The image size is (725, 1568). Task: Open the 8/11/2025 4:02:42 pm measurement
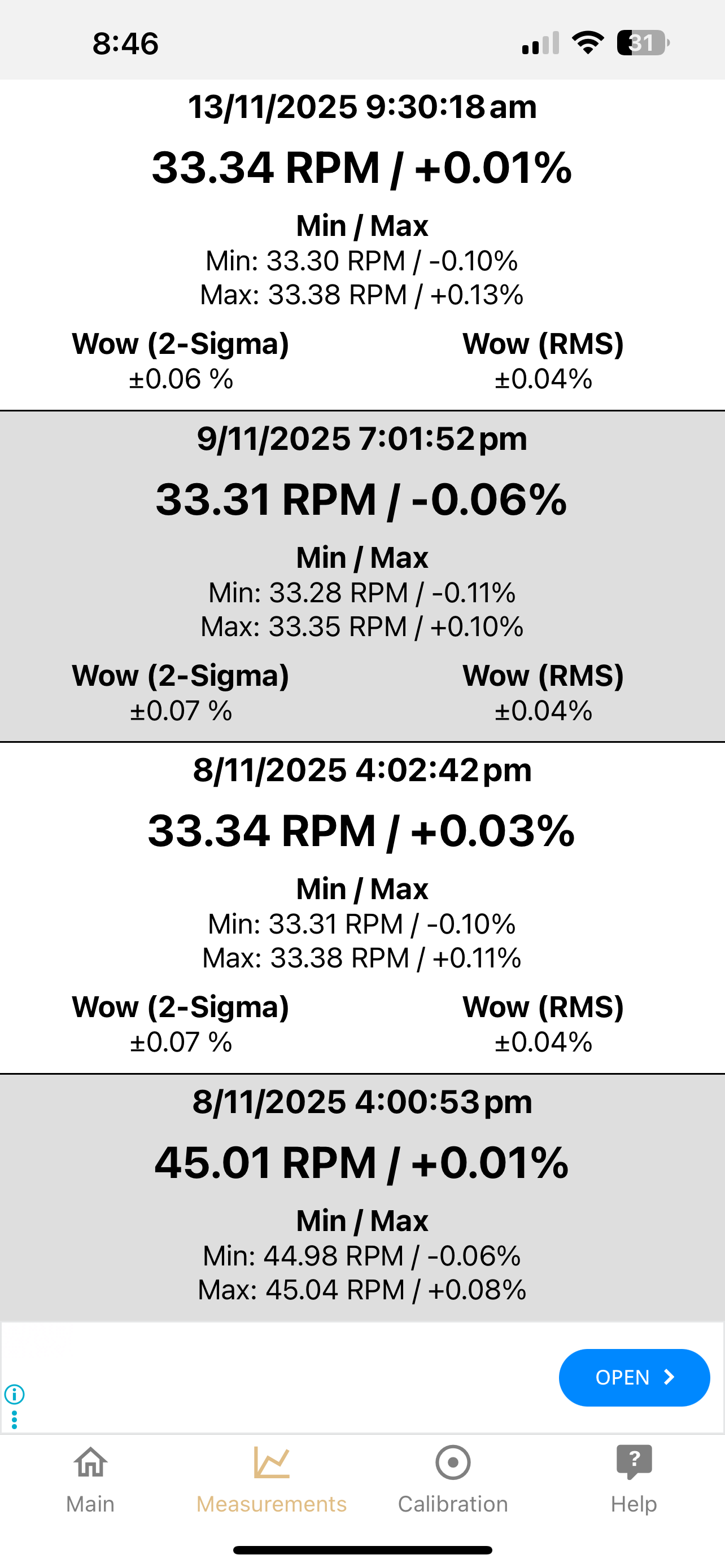362,908
